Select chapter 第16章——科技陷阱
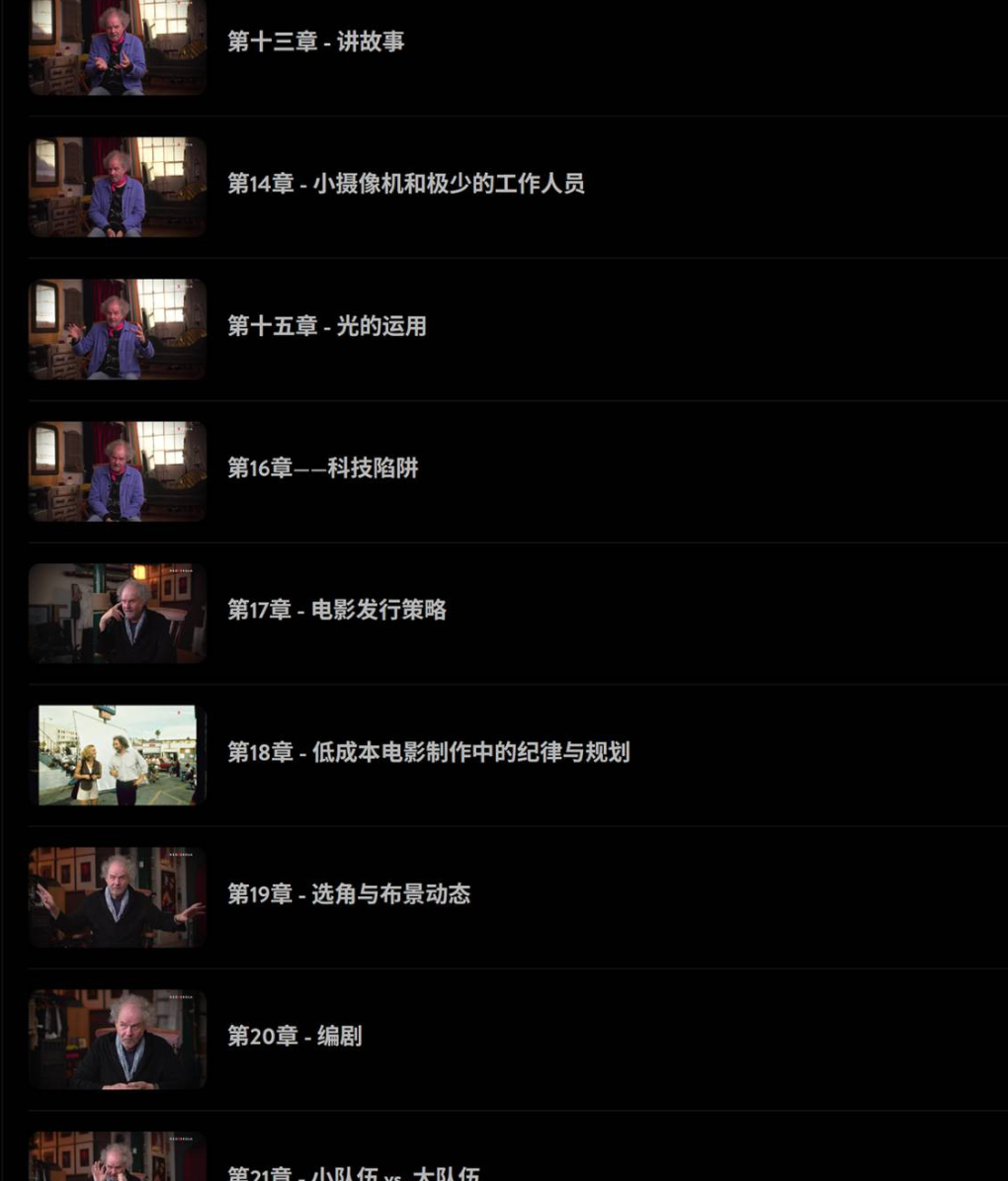1008x1181 pixels. (x=323, y=468)
